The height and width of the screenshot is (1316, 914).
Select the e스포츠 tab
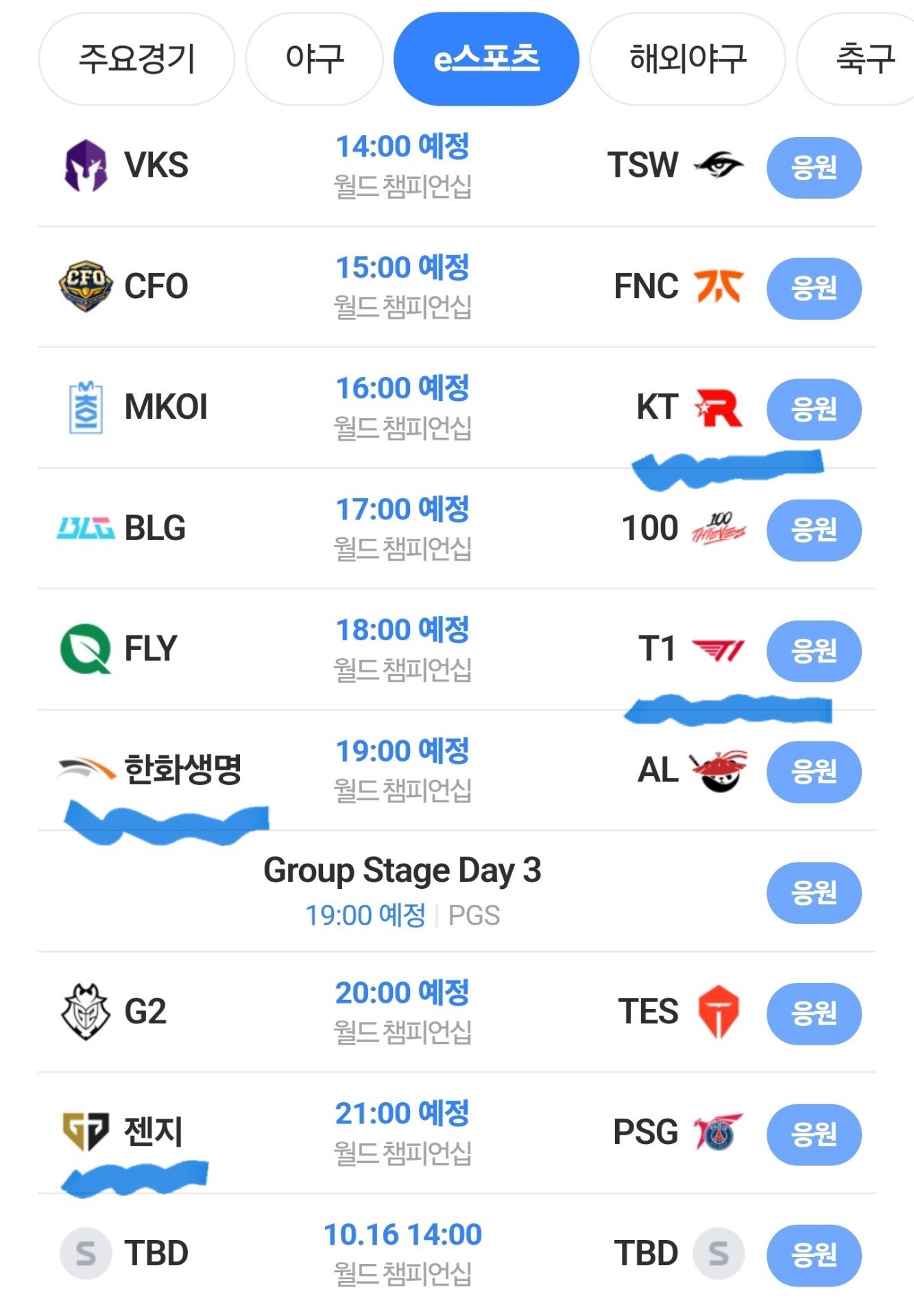(486, 59)
